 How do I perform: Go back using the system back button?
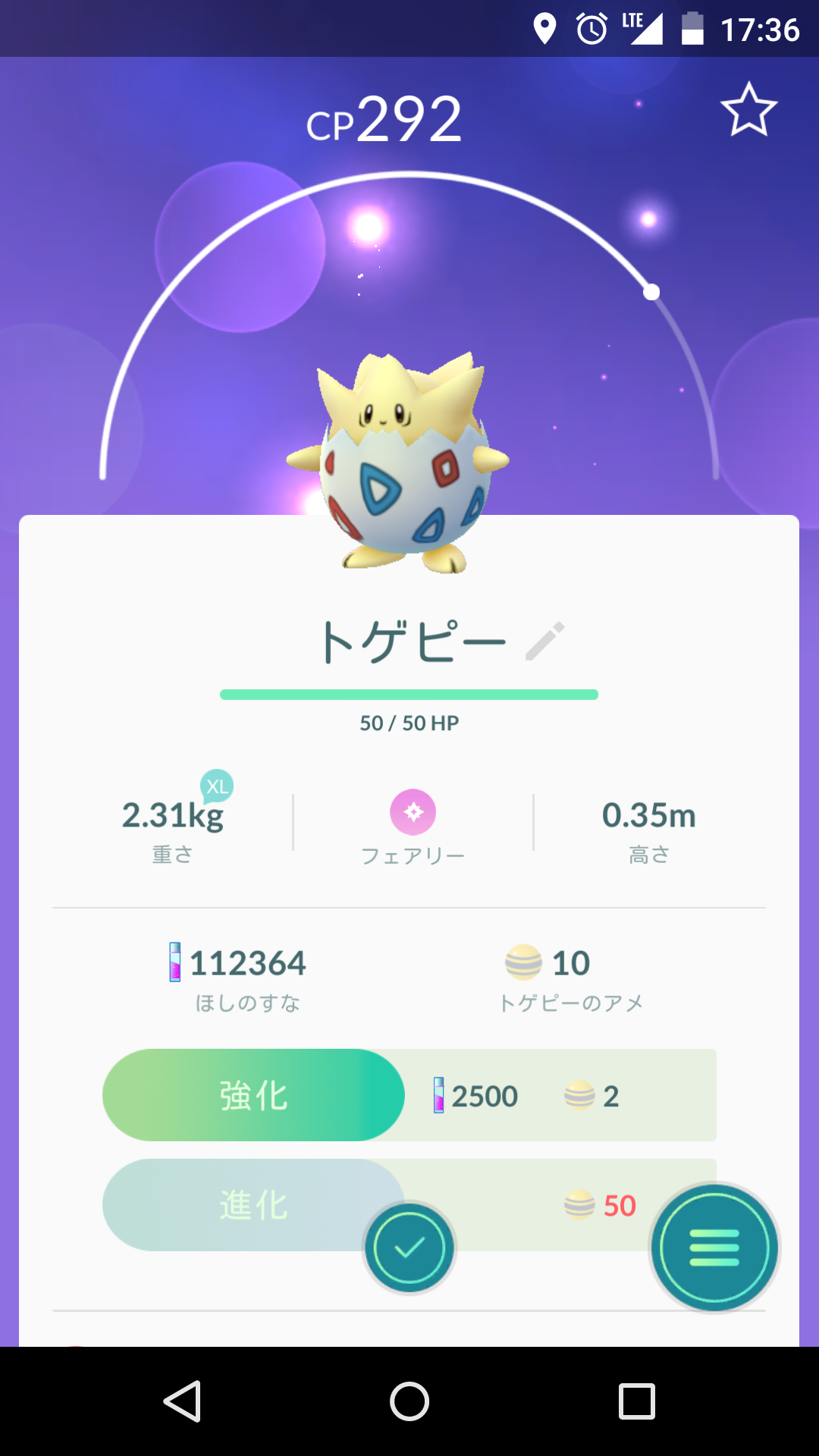point(183,1401)
